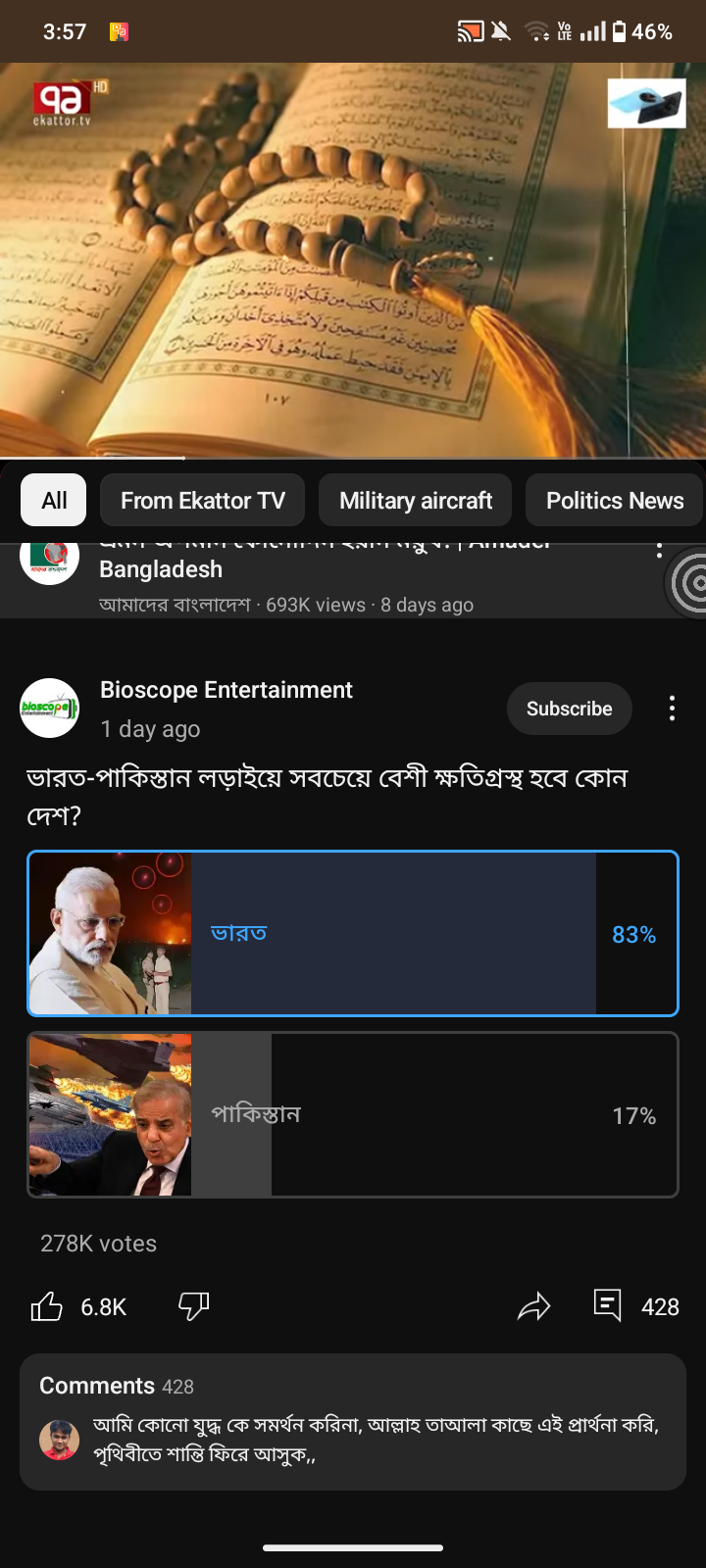Like the poll post
706x1568 pixels.
(46, 1306)
